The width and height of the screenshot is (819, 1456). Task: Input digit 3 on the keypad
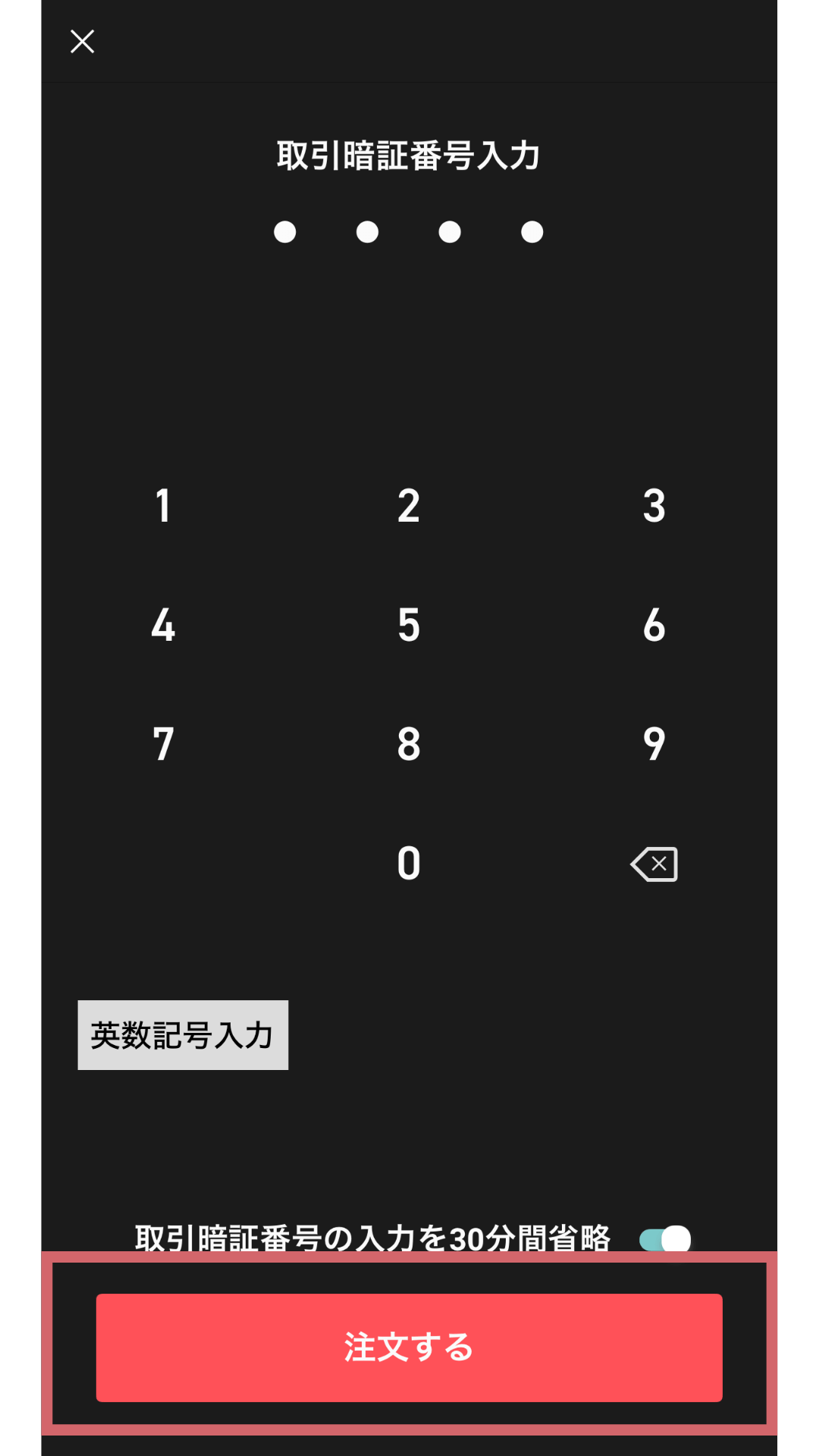pyautogui.click(x=654, y=506)
